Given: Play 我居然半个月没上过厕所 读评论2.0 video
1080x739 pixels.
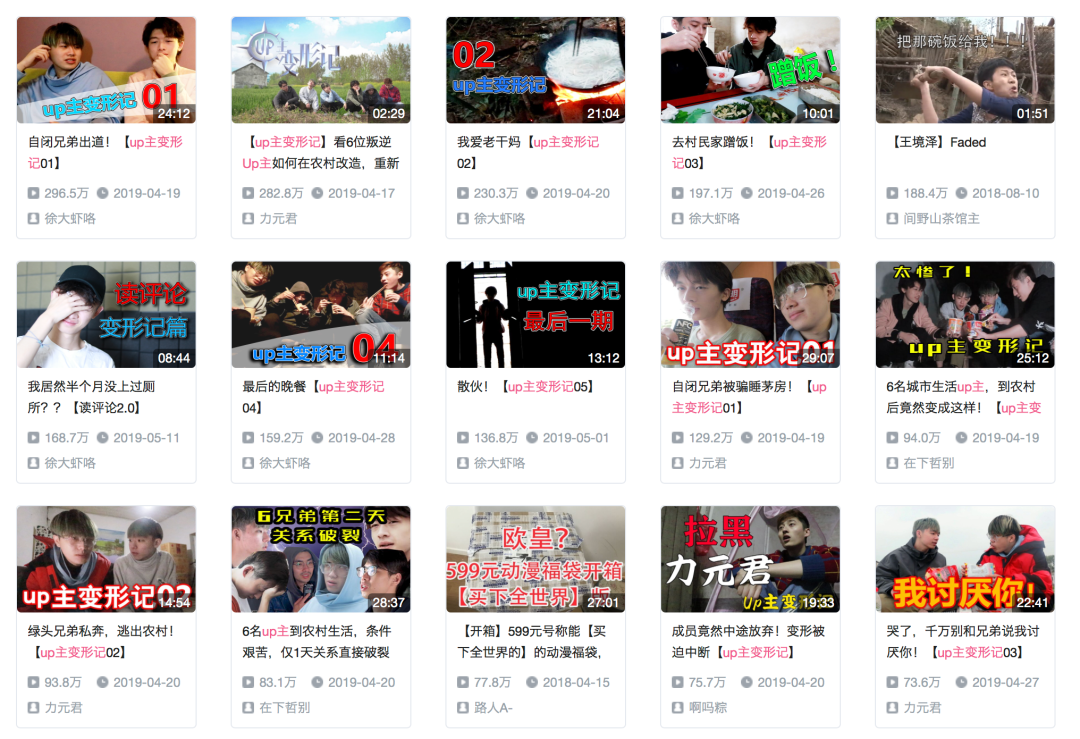Looking at the screenshot, I should tap(106, 314).
